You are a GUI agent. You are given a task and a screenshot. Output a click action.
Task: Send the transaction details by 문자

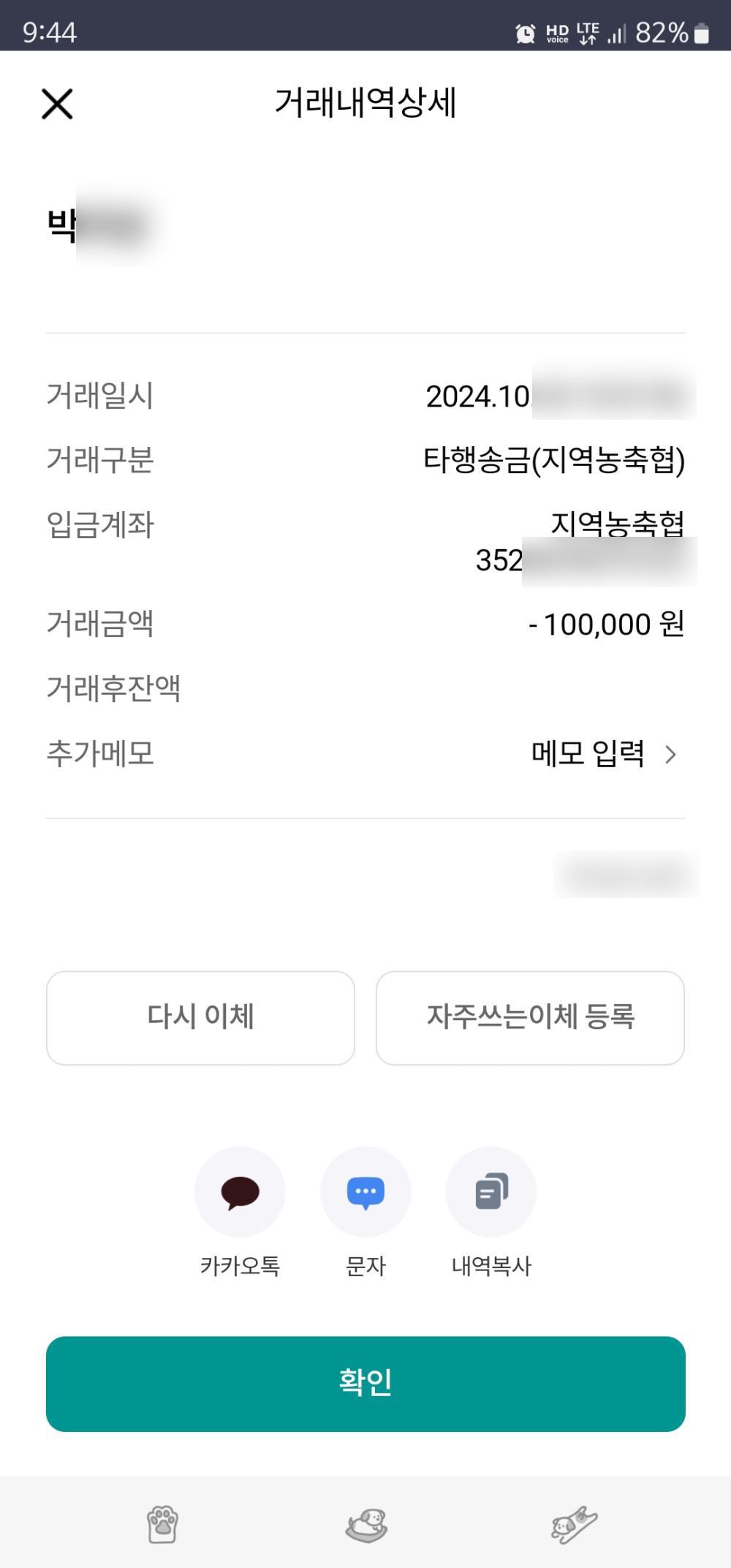point(365,1192)
